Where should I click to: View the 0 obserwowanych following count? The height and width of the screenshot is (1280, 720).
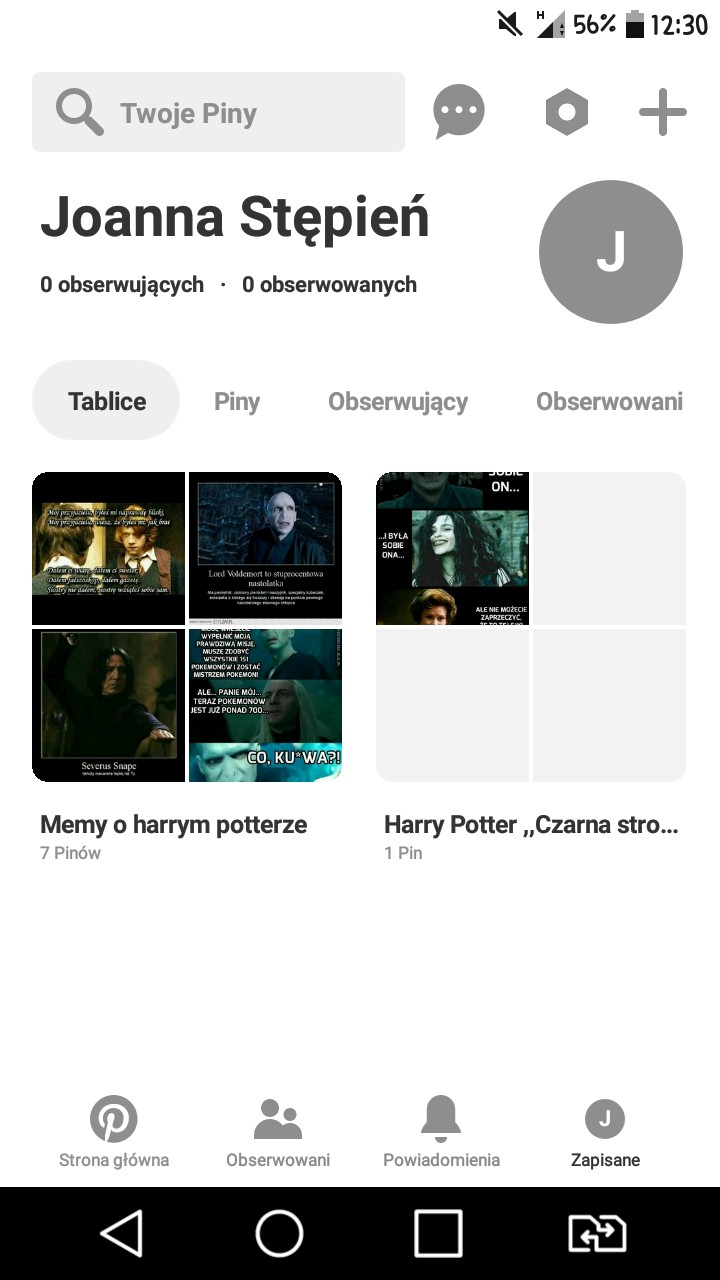[329, 285]
